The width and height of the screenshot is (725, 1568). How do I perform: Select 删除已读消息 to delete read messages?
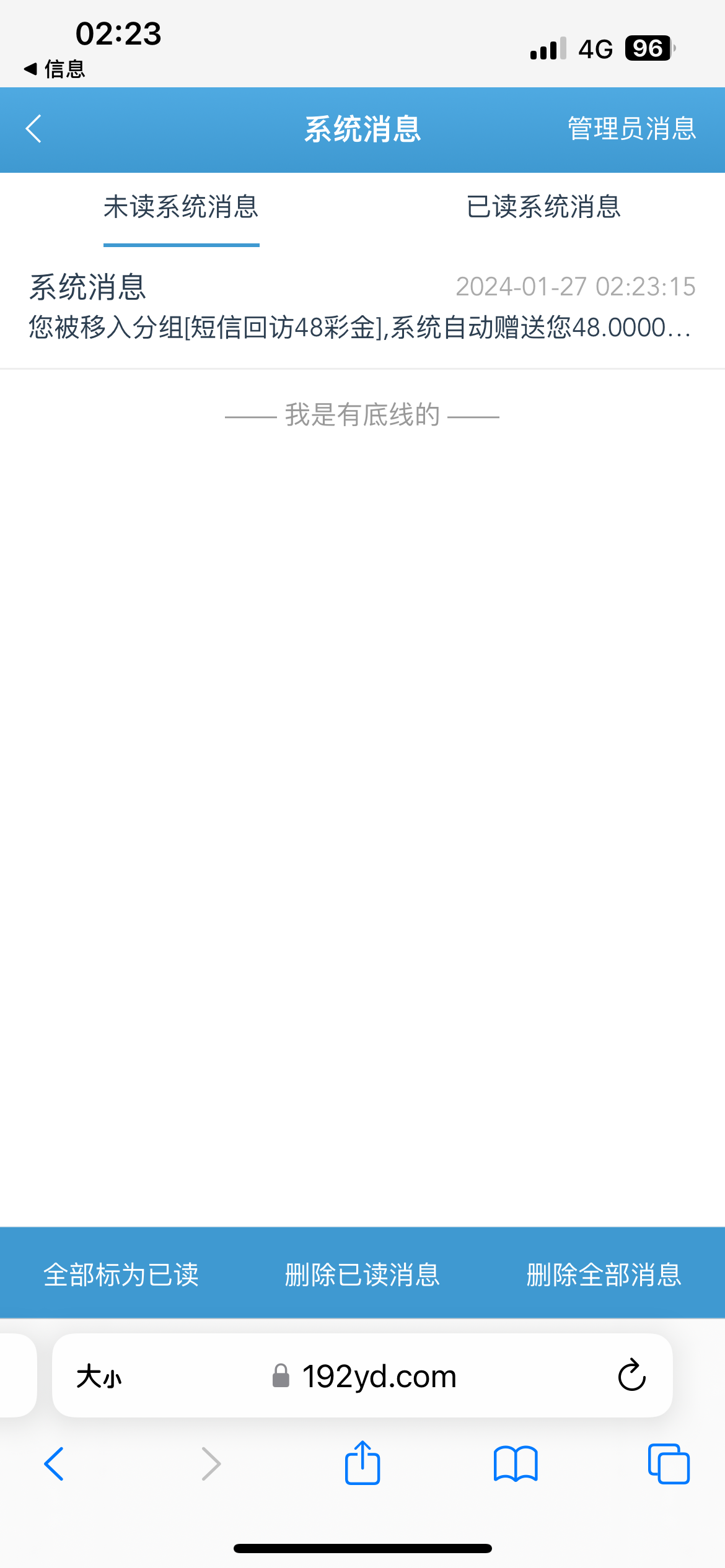click(362, 1274)
